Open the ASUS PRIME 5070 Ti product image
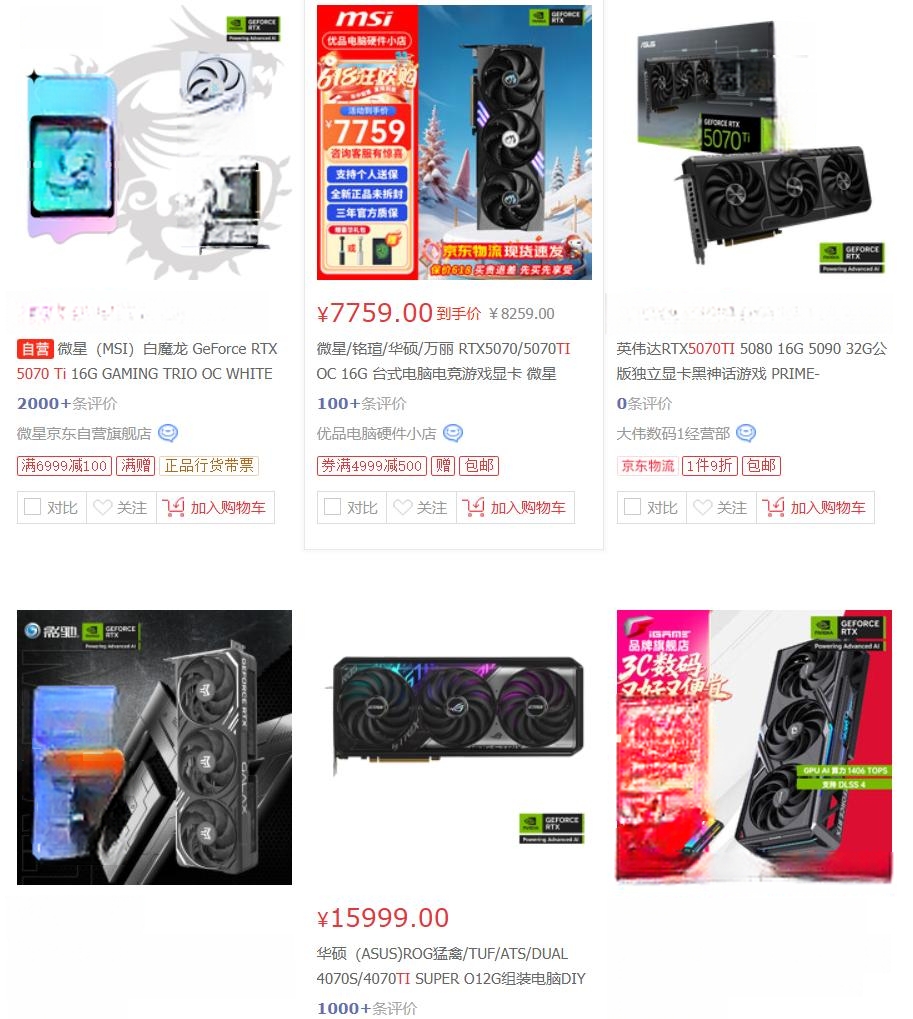Screen dimensions: 913x1019 754,142
